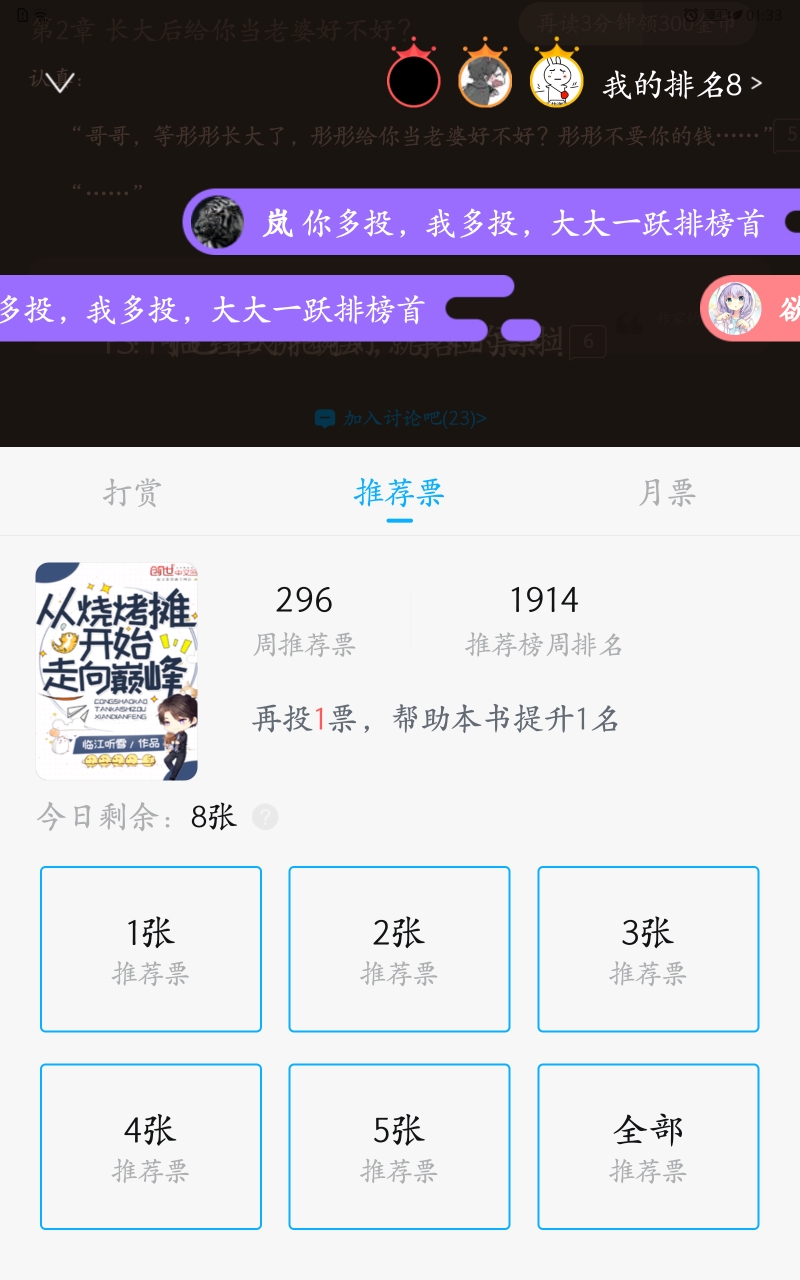Switch to the 打赏 tab
800x1280 pixels.
coord(132,492)
